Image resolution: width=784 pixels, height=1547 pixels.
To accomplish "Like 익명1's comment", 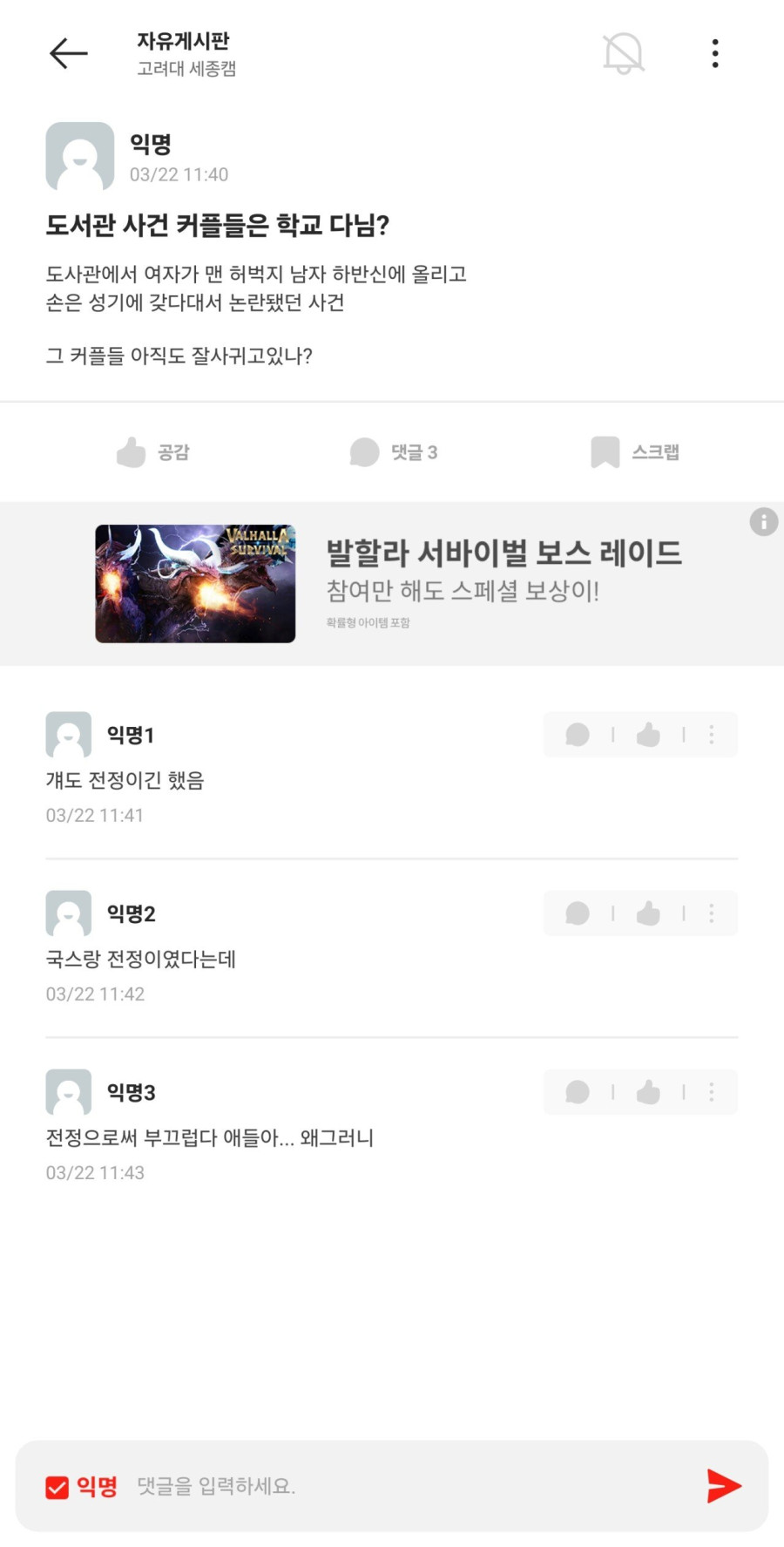I will [x=648, y=735].
